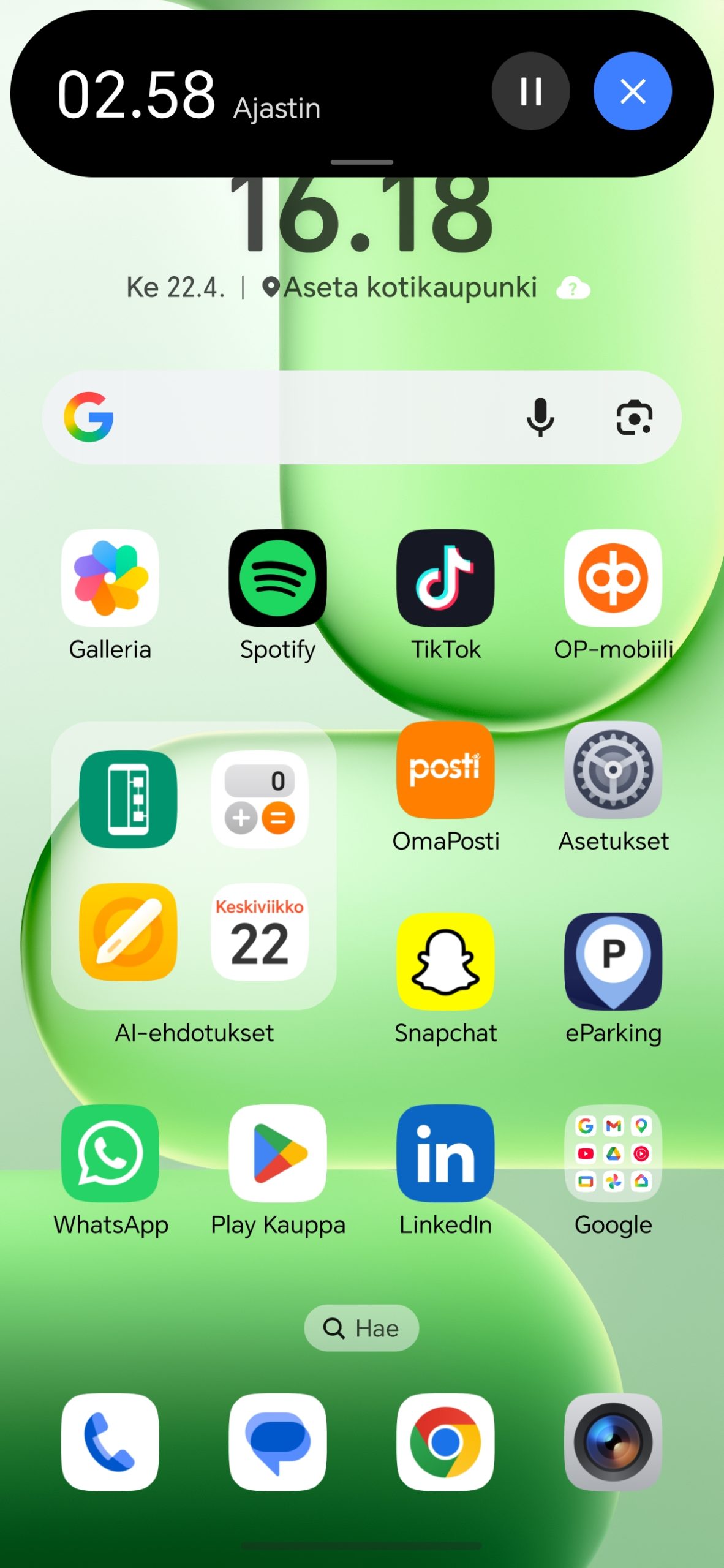
Task: Open WhatsApp
Action: [110, 1153]
